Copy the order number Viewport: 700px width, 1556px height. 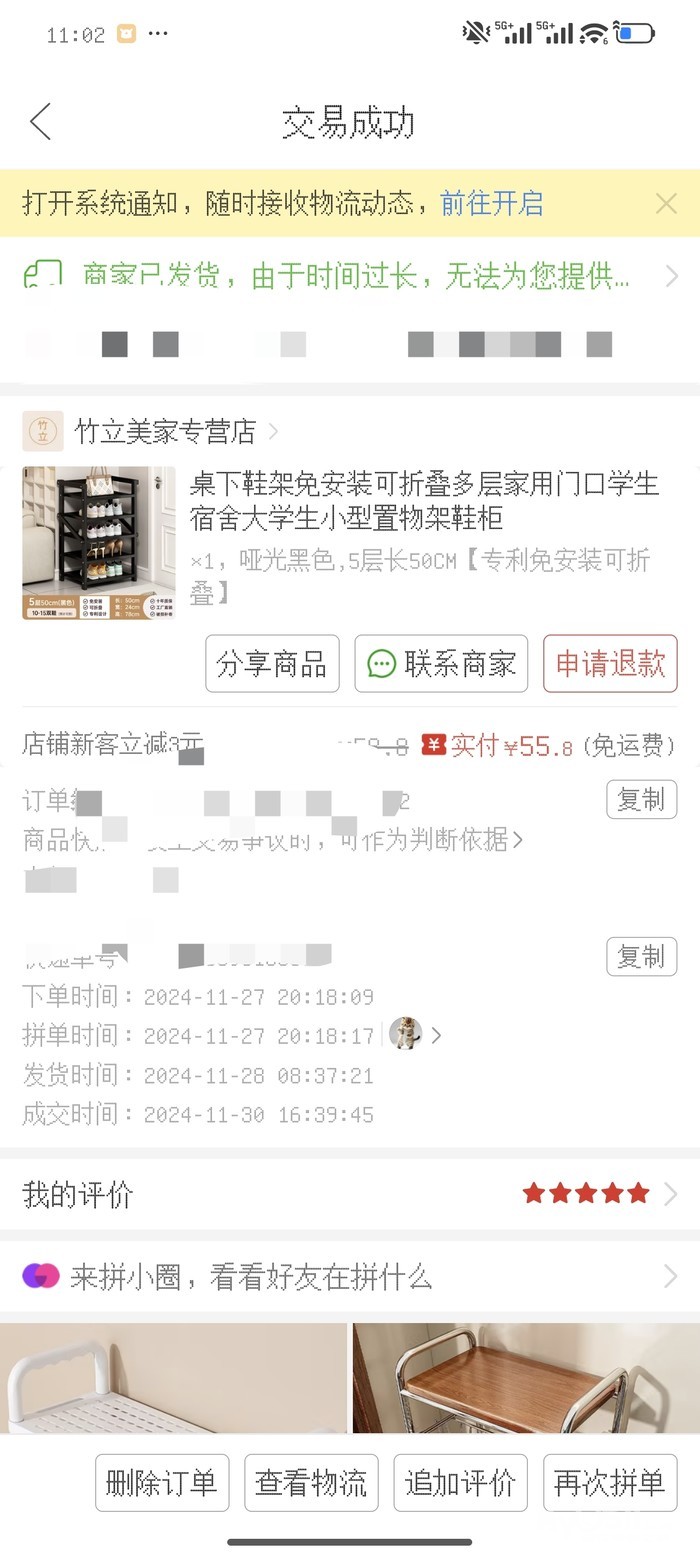point(641,800)
